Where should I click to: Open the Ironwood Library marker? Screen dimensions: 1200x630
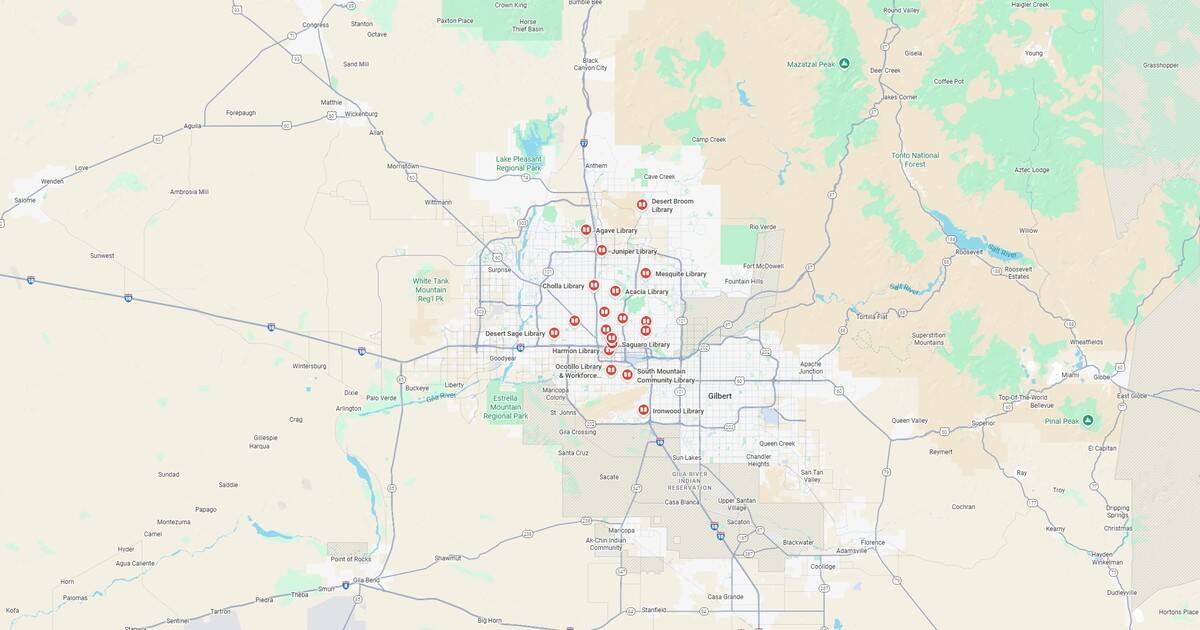tap(643, 410)
